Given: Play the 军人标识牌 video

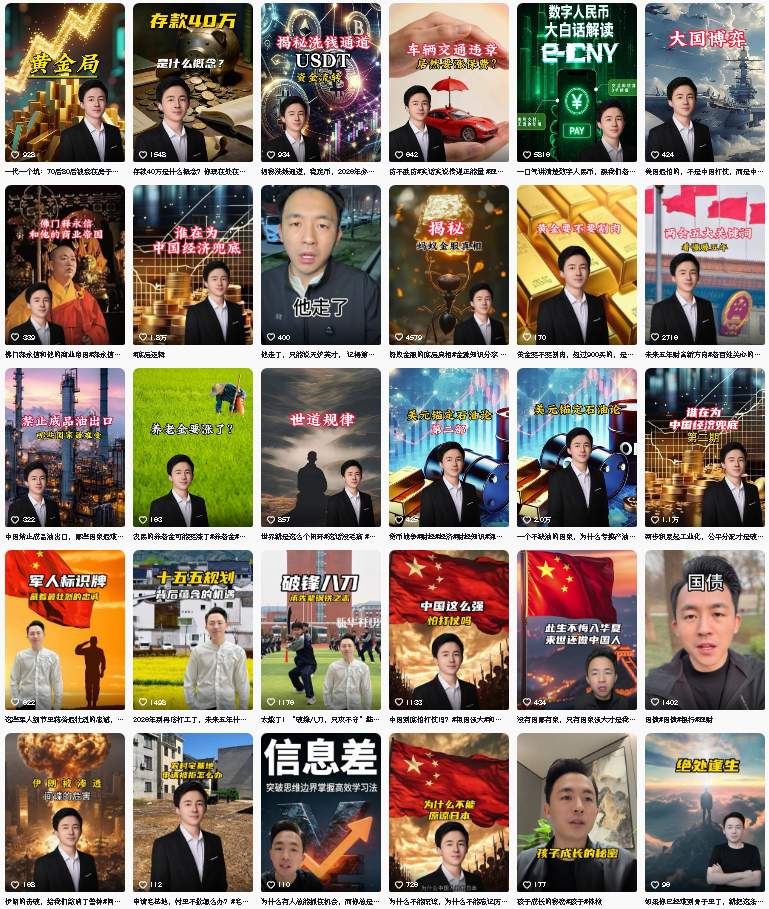Looking at the screenshot, I should click(x=65, y=630).
